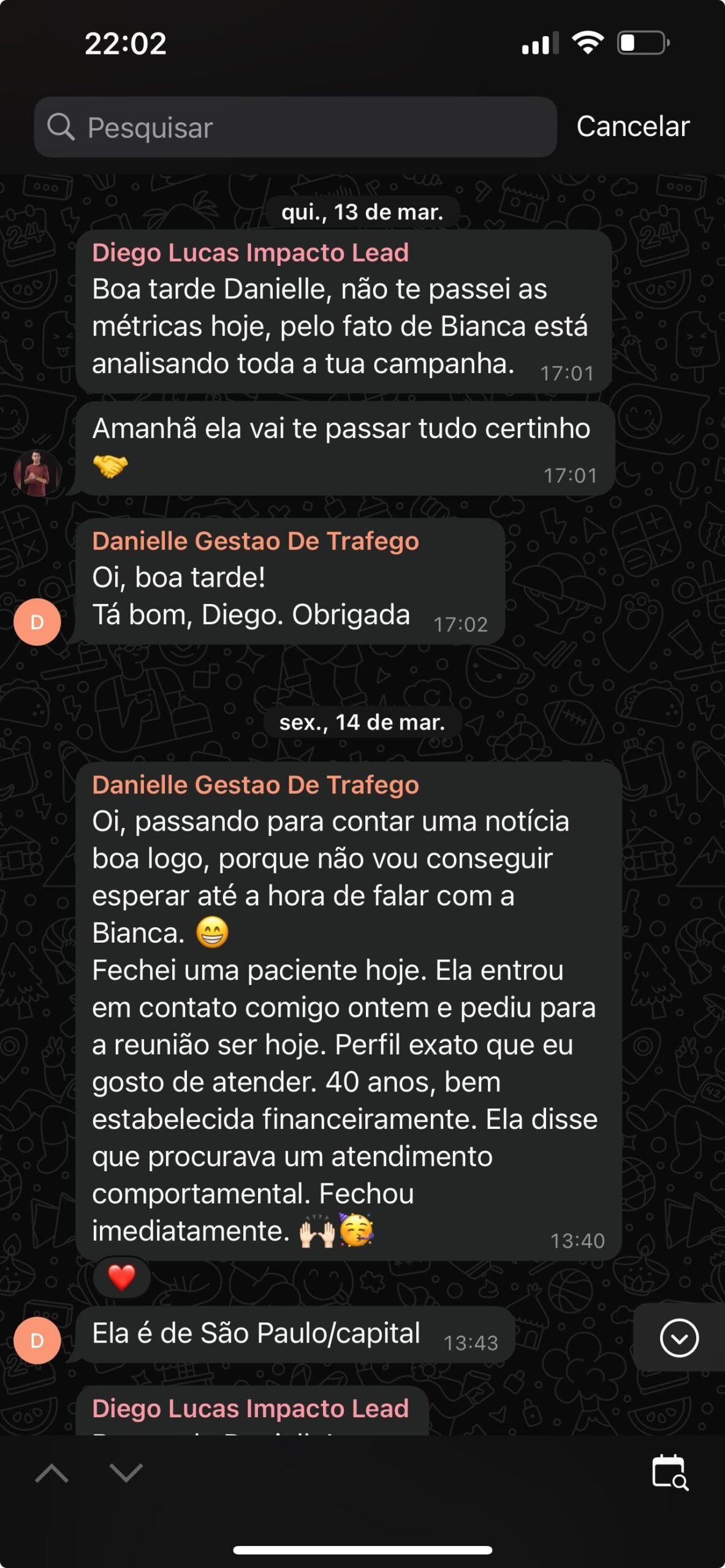
Task: Tap the Cancelar button to close search
Action: [x=632, y=127]
